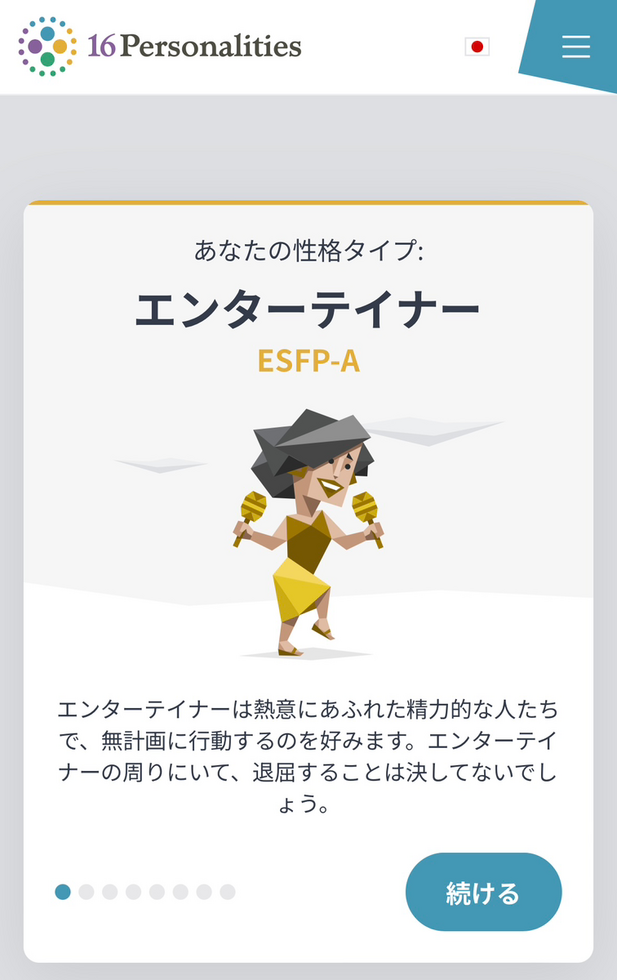The width and height of the screenshot is (617, 980).
Task: Jump to the second page dot
Action: point(86,892)
